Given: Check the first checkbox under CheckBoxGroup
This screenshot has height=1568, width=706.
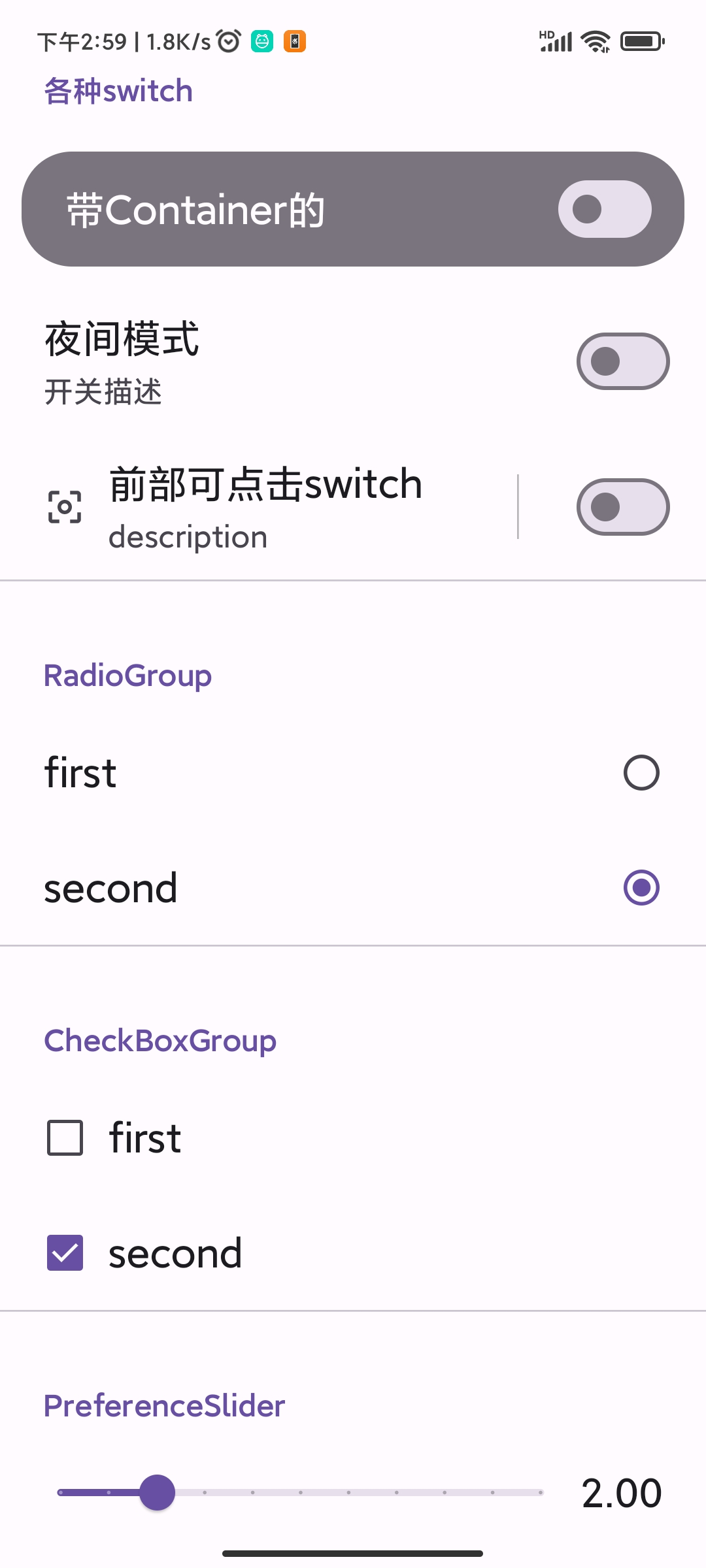Looking at the screenshot, I should pyautogui.click(x=65, y=1138).
